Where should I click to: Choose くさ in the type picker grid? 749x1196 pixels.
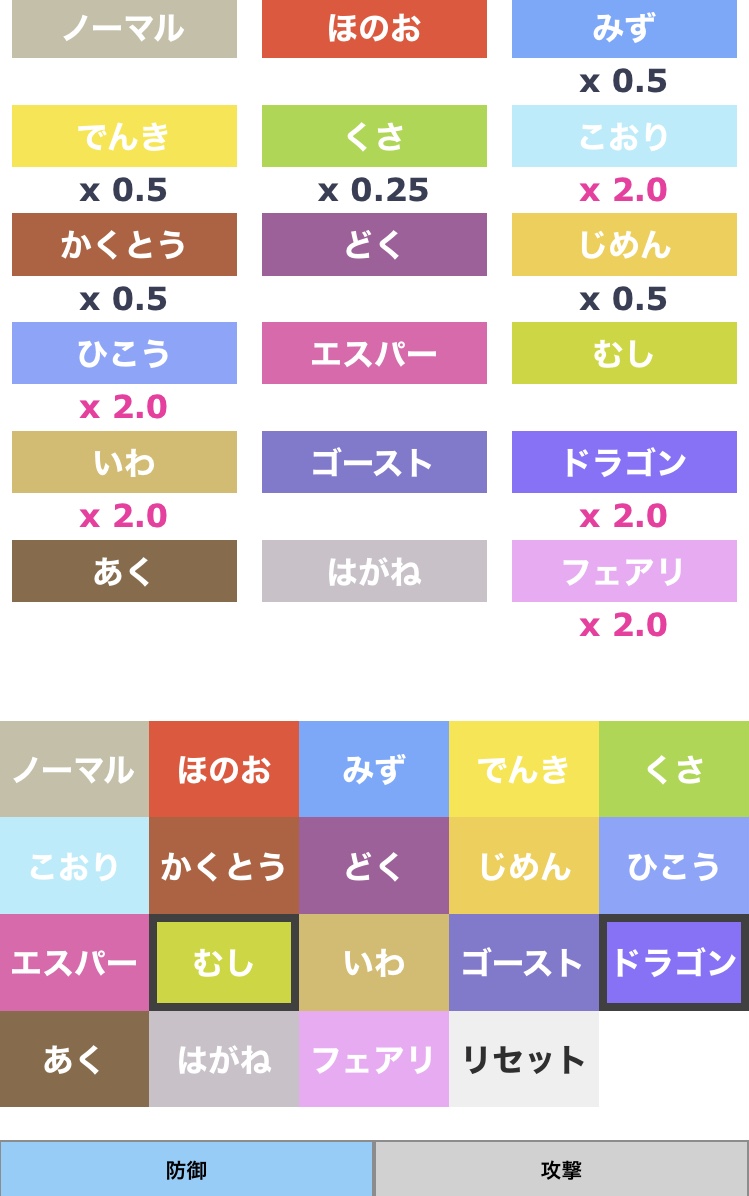pos(674,769)
